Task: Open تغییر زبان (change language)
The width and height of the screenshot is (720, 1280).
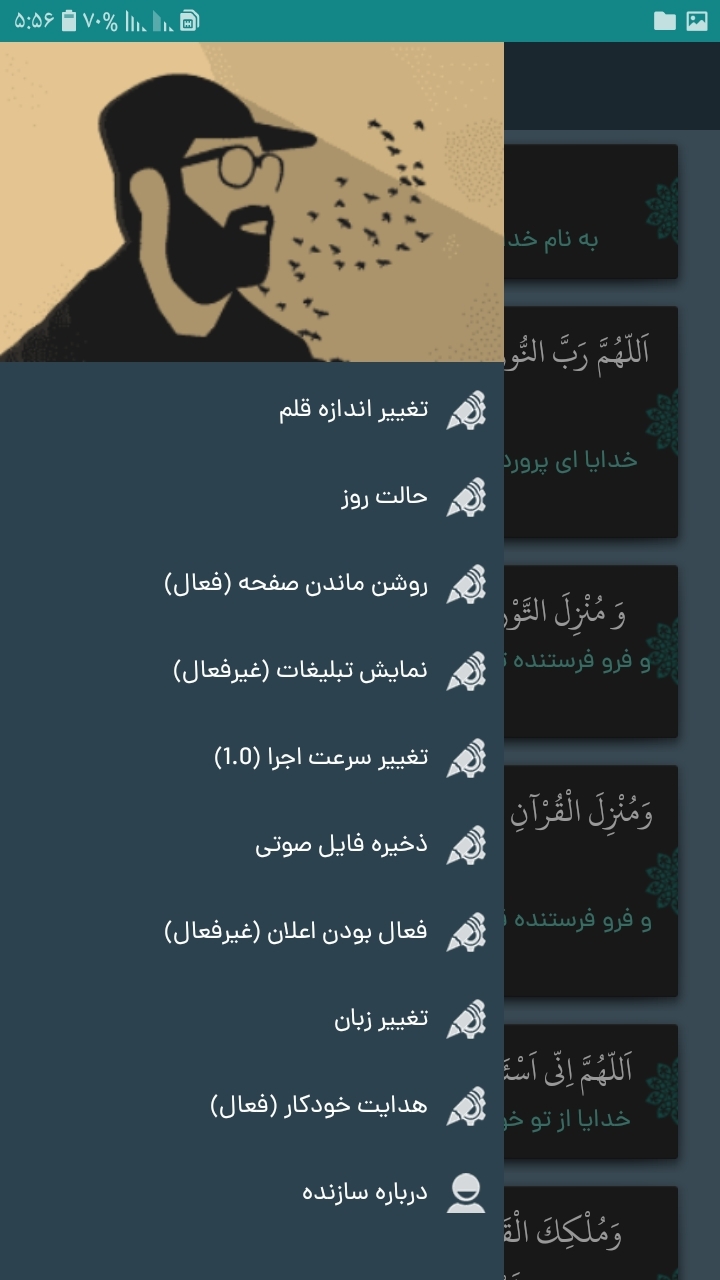Action: [381, 1019]
